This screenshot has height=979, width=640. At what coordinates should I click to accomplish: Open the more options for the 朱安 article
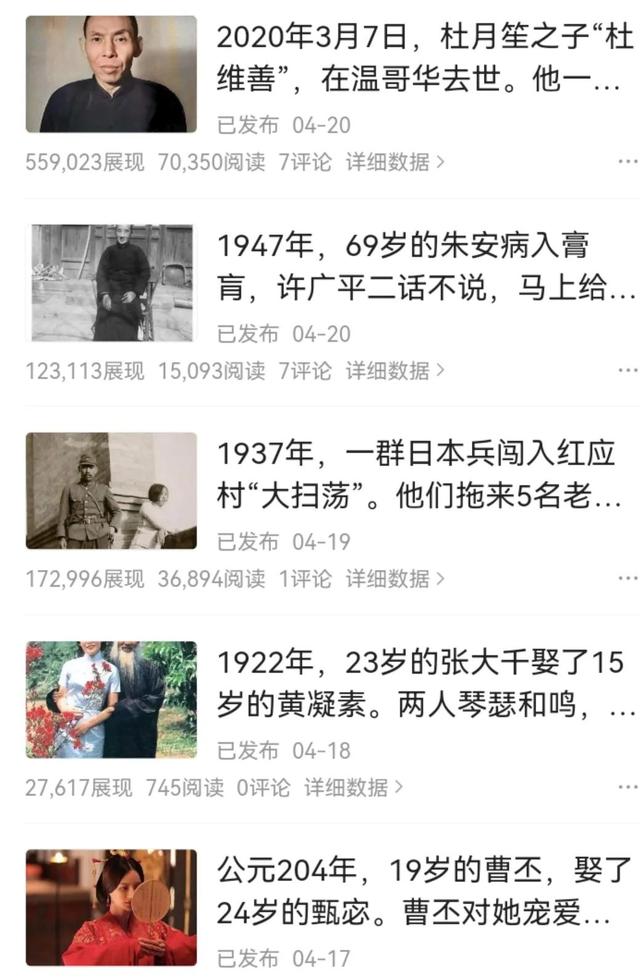626,371
